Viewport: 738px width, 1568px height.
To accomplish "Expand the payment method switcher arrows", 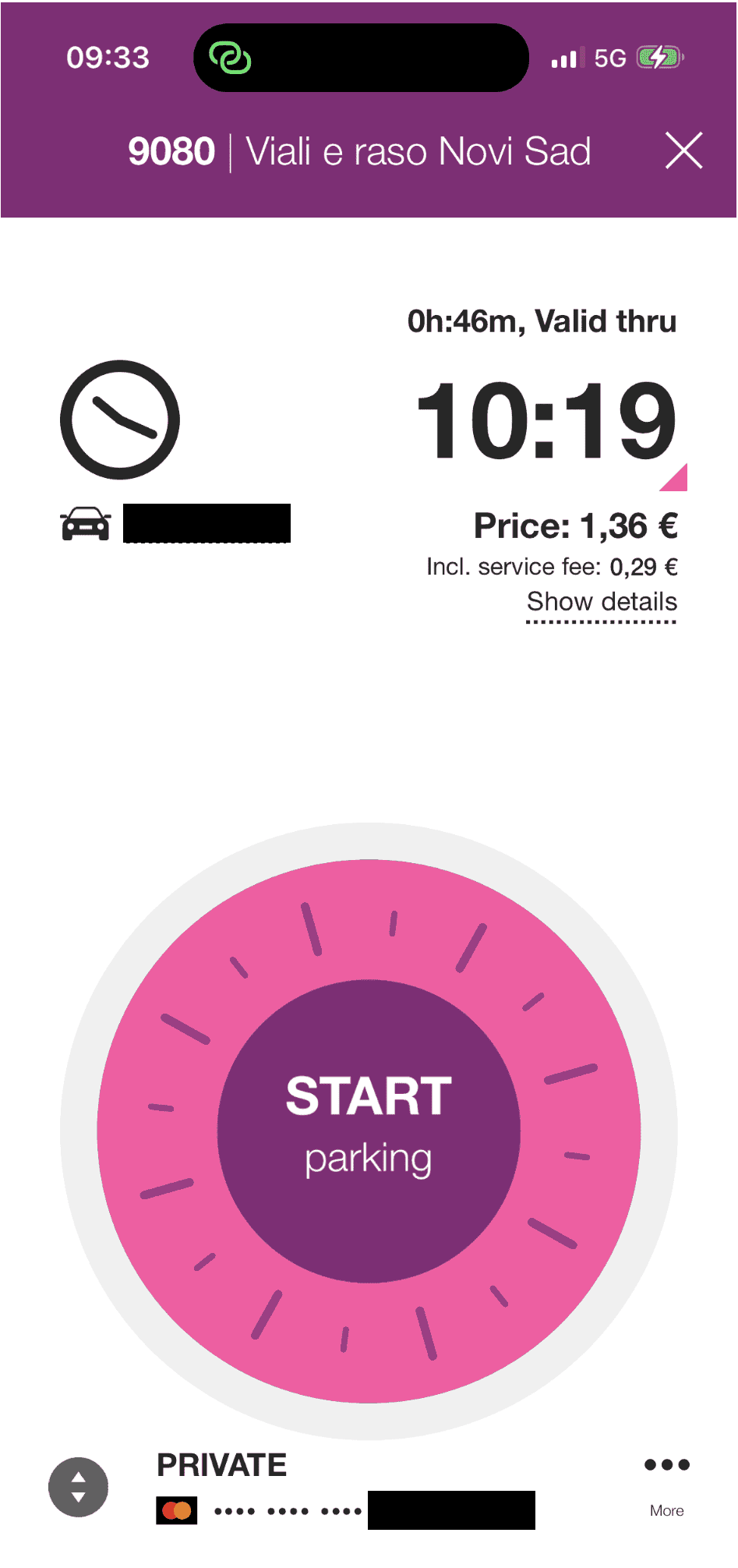I will click(x=79, y=1485).
